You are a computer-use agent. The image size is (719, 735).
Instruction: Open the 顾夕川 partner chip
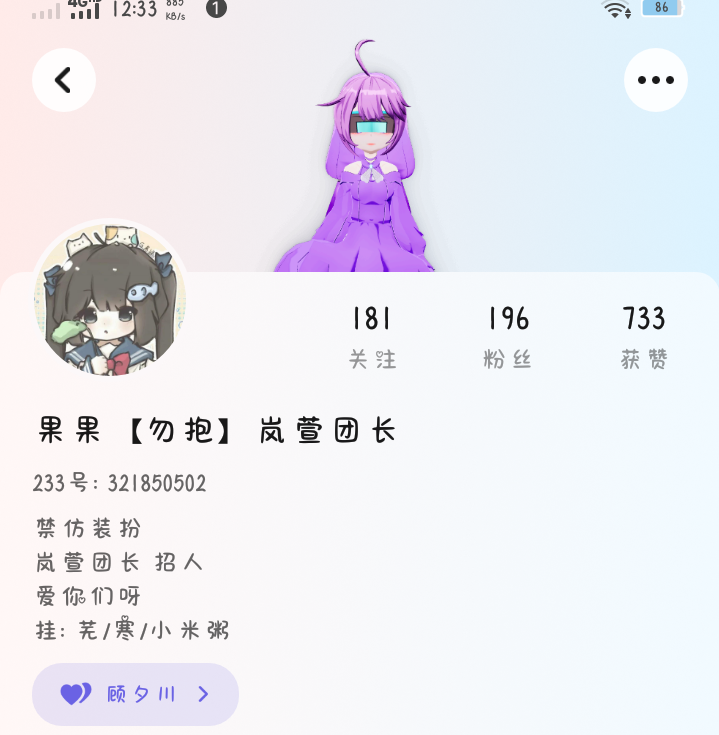(x=136, y=694)
